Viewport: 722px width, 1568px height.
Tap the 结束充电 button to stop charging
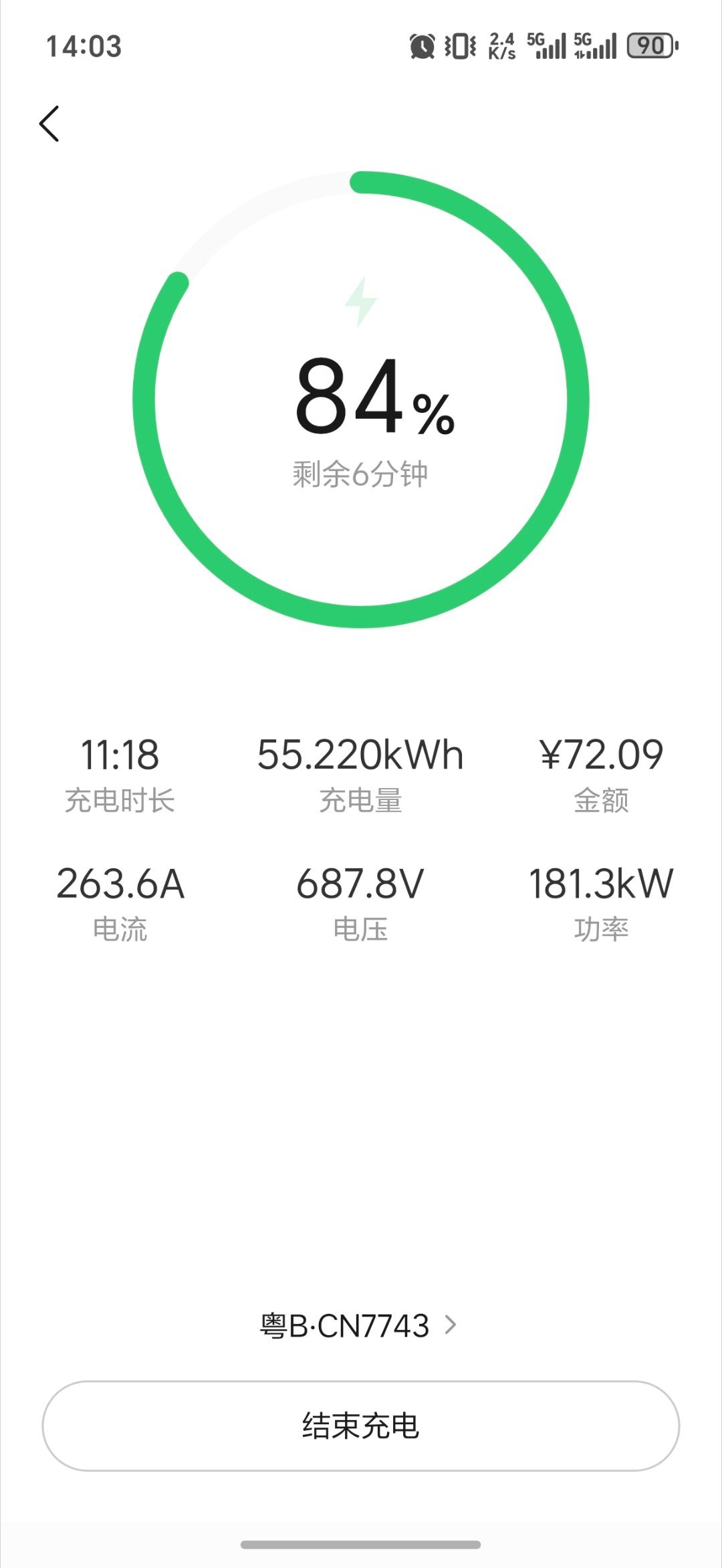pos(361,1425)
